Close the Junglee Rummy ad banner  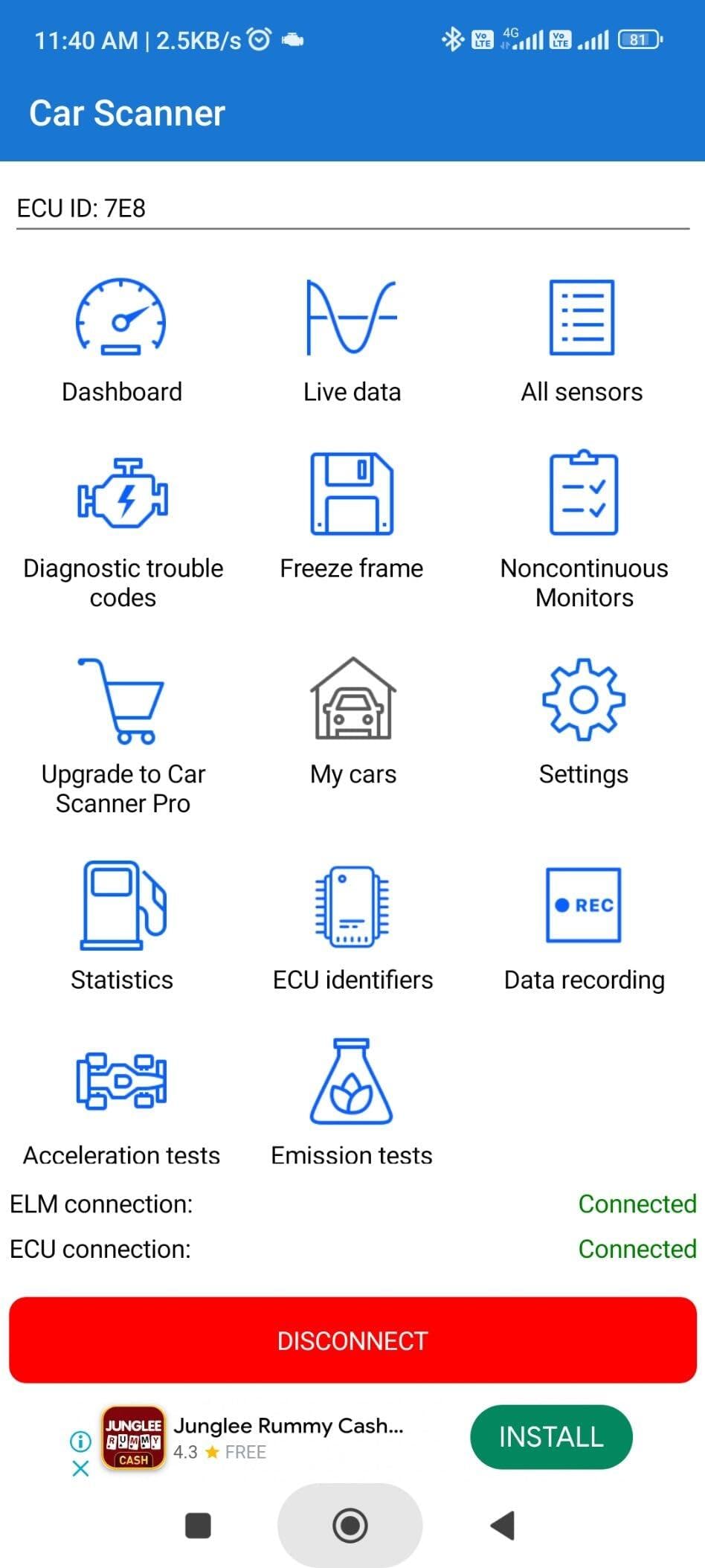[80, 1468]
